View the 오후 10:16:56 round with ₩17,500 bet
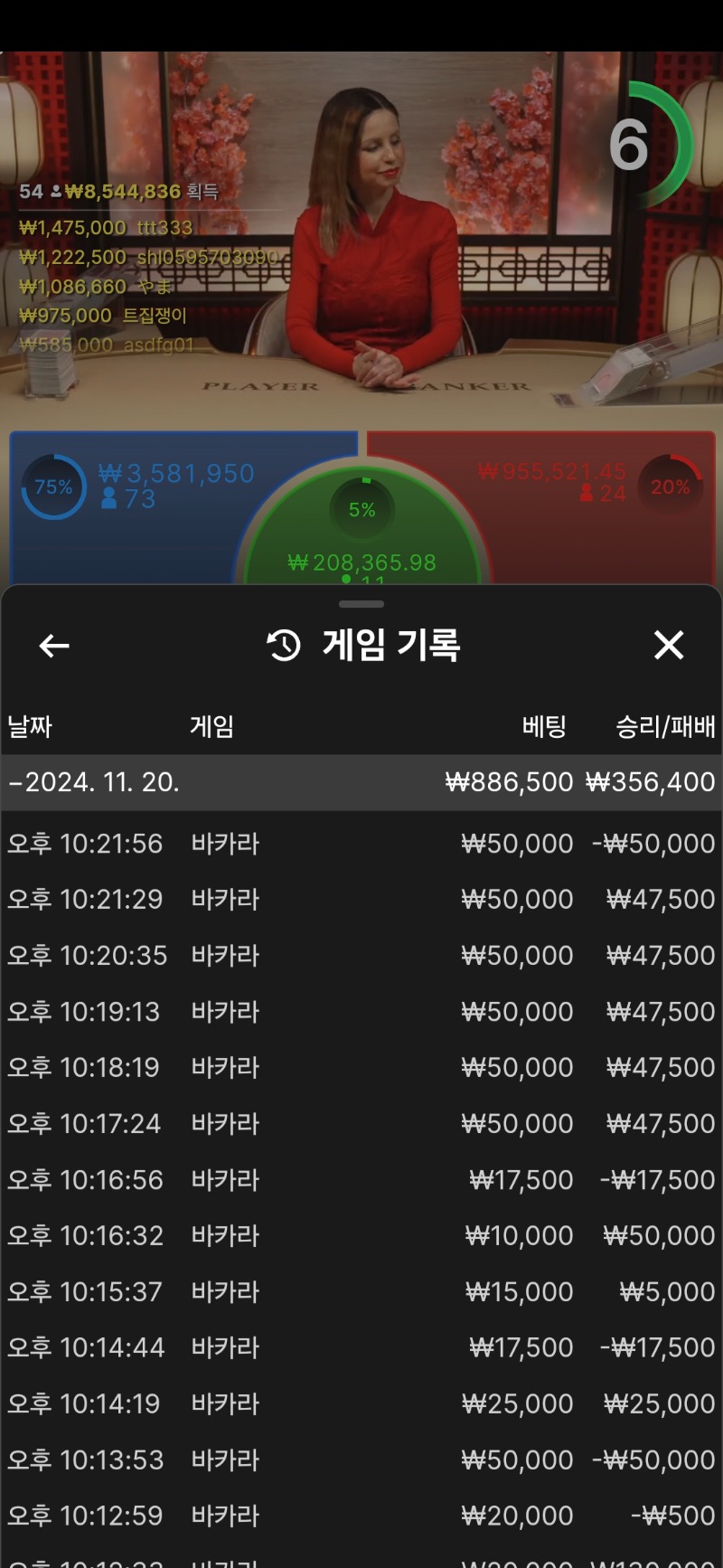This screenshot has width=723, height=1568. 361,1180
